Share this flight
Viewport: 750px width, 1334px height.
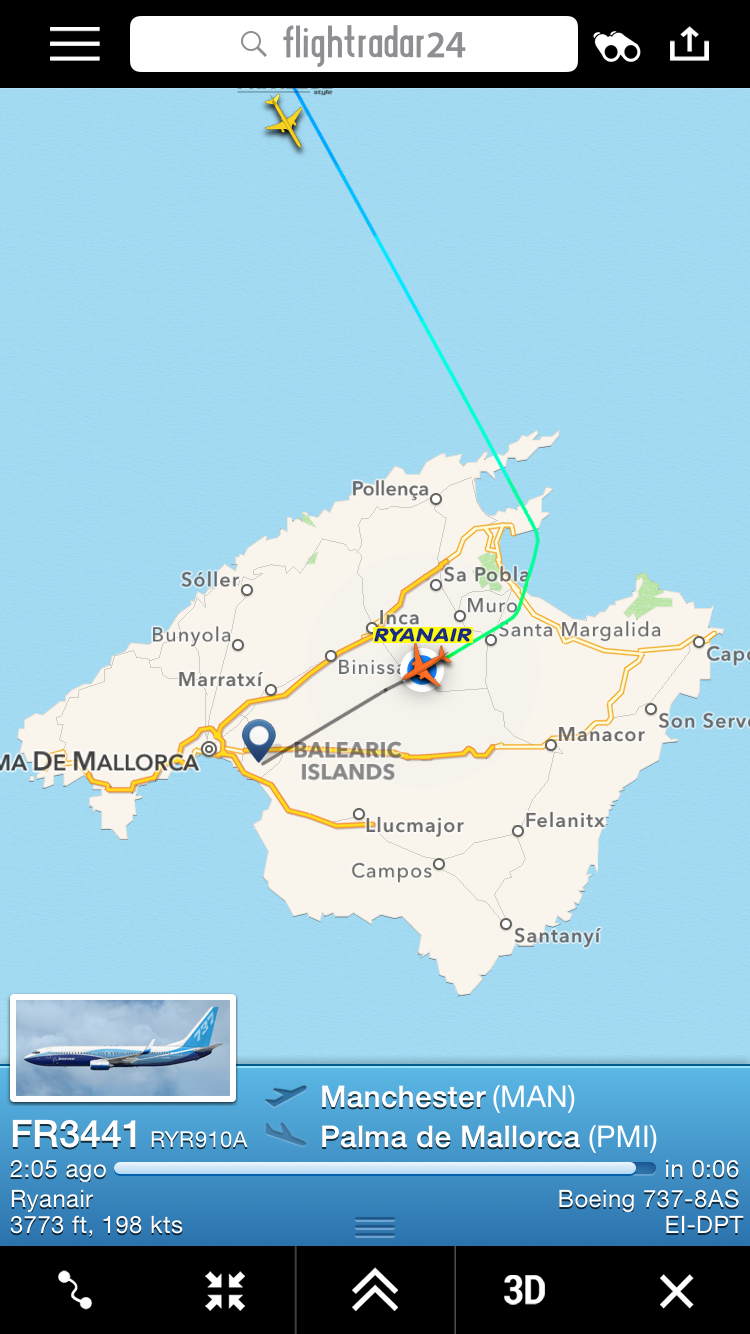coord(689,44)
